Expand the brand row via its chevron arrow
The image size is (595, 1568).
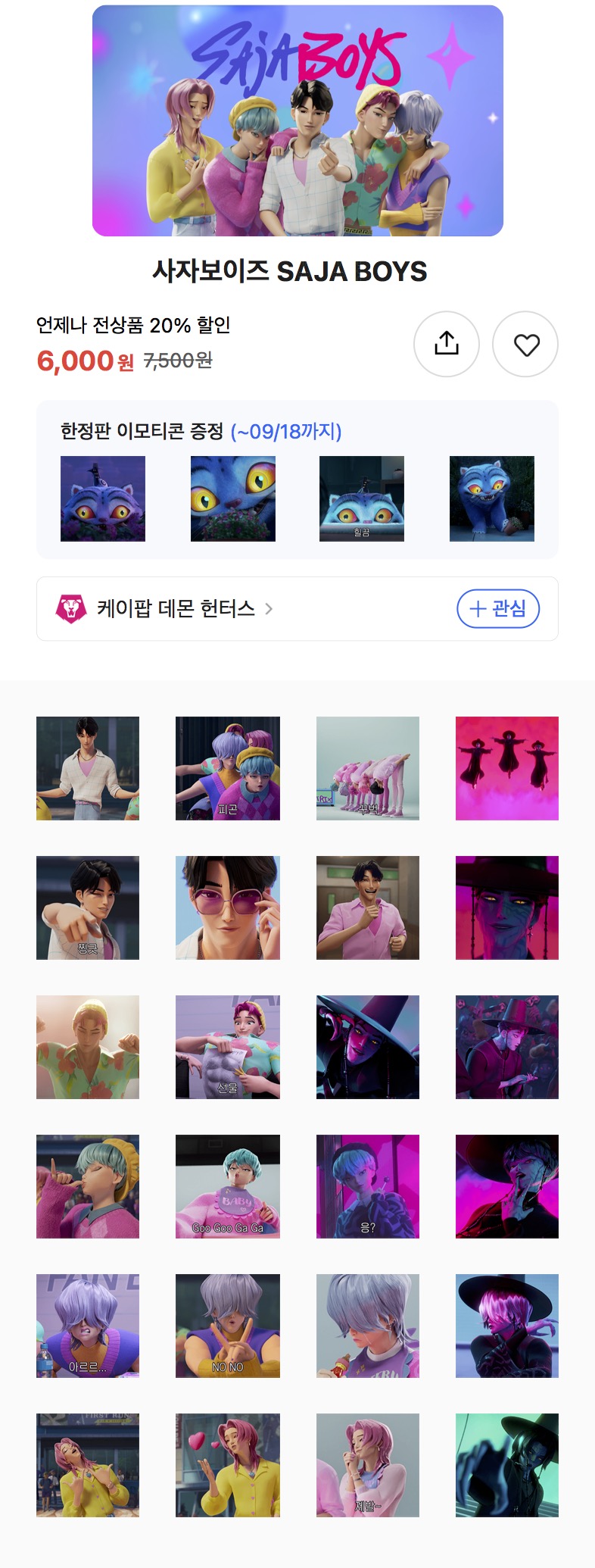point(270,608)
